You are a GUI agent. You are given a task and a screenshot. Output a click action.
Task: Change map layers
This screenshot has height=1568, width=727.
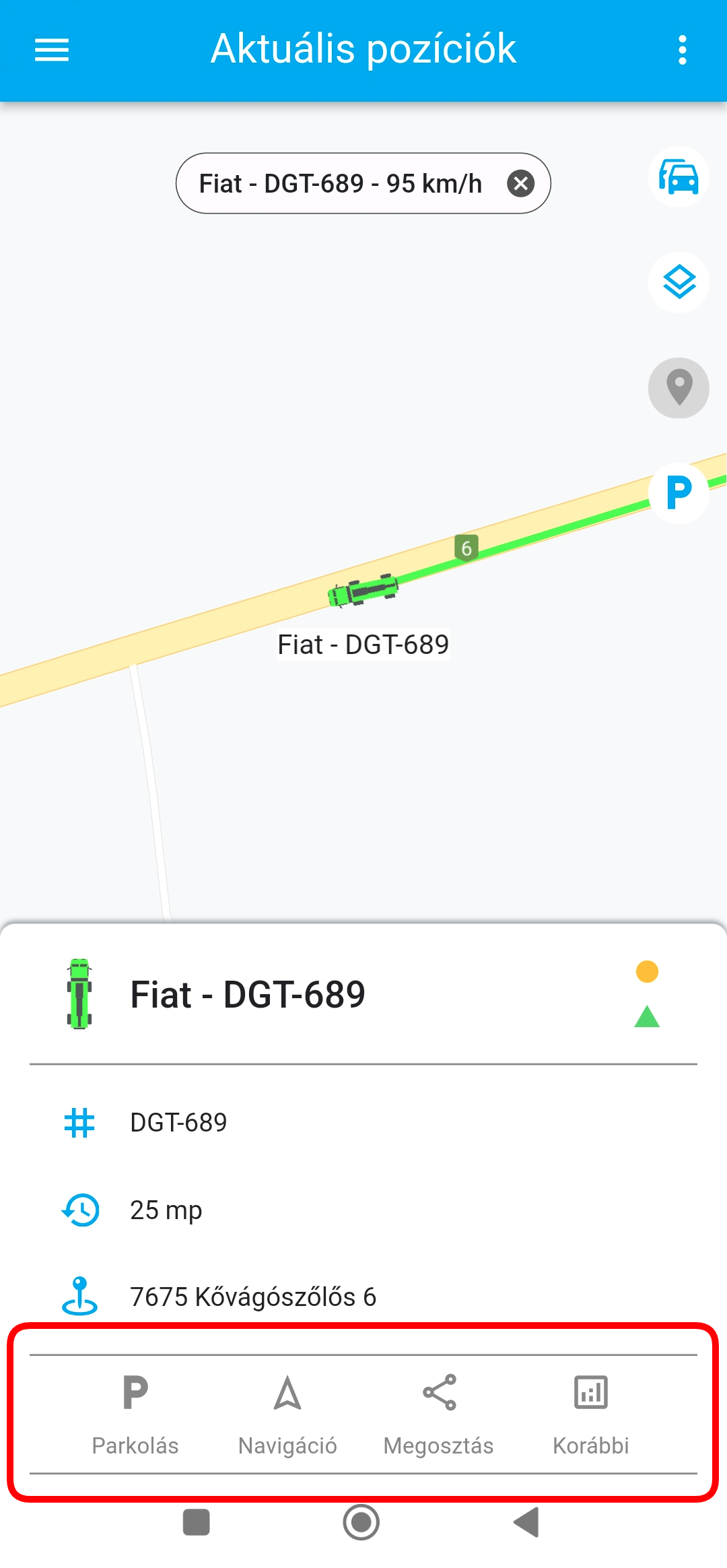click(x=679, y=282)
